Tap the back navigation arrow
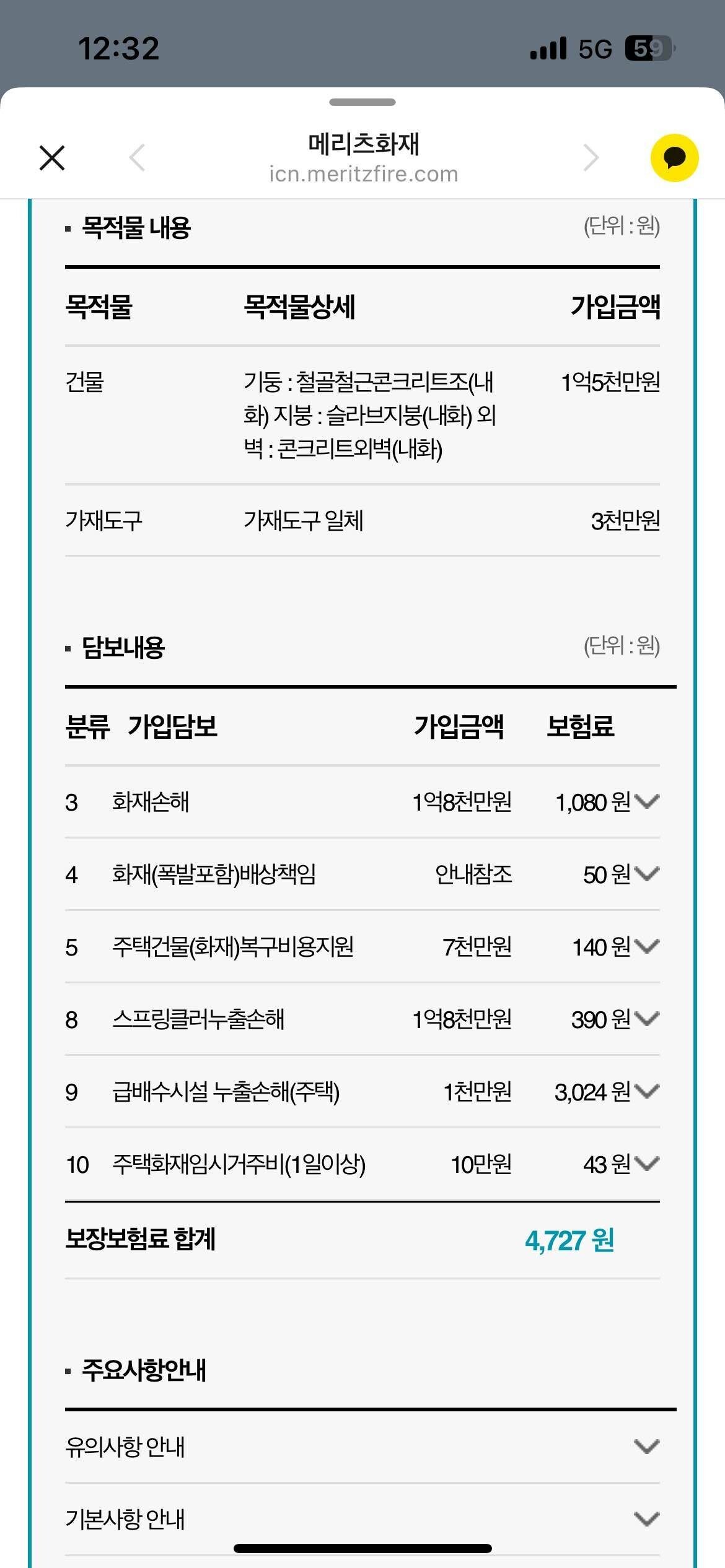This screenshot has width=725, height=1568. [x=138, y=159]
